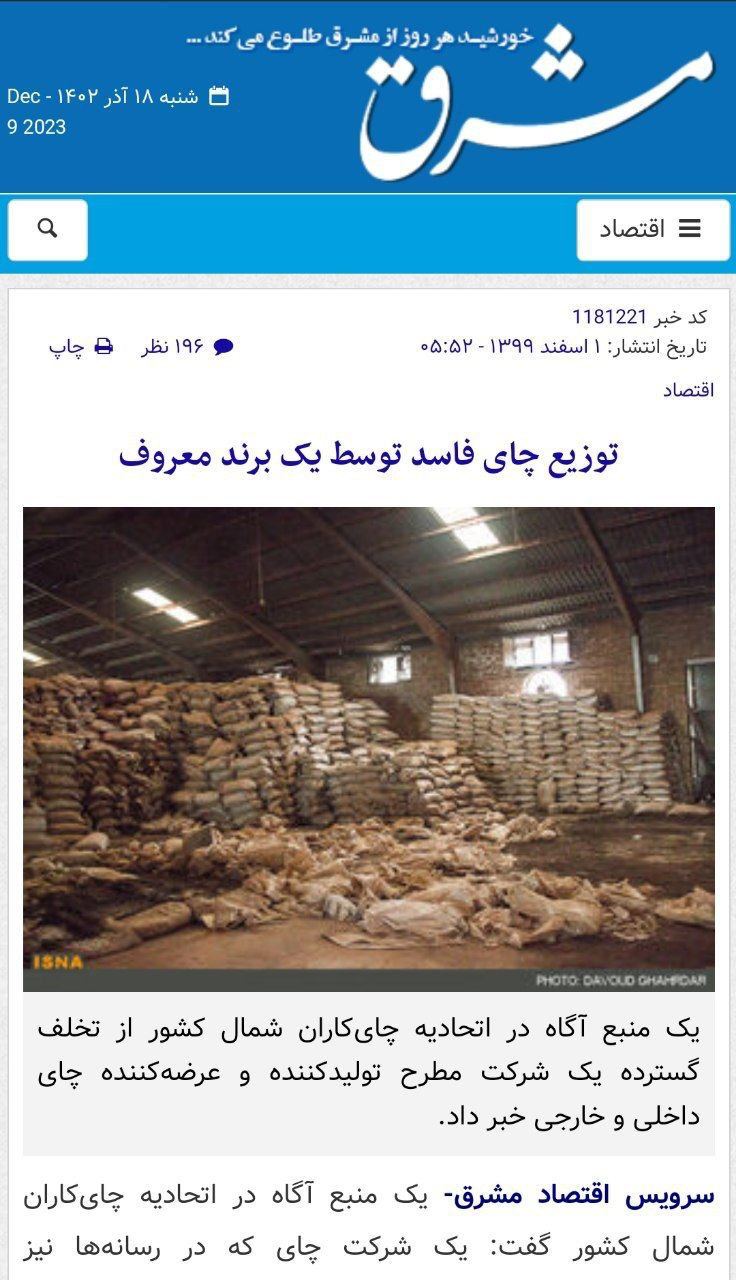Open the اقتصاد category link

coord(688,390)
